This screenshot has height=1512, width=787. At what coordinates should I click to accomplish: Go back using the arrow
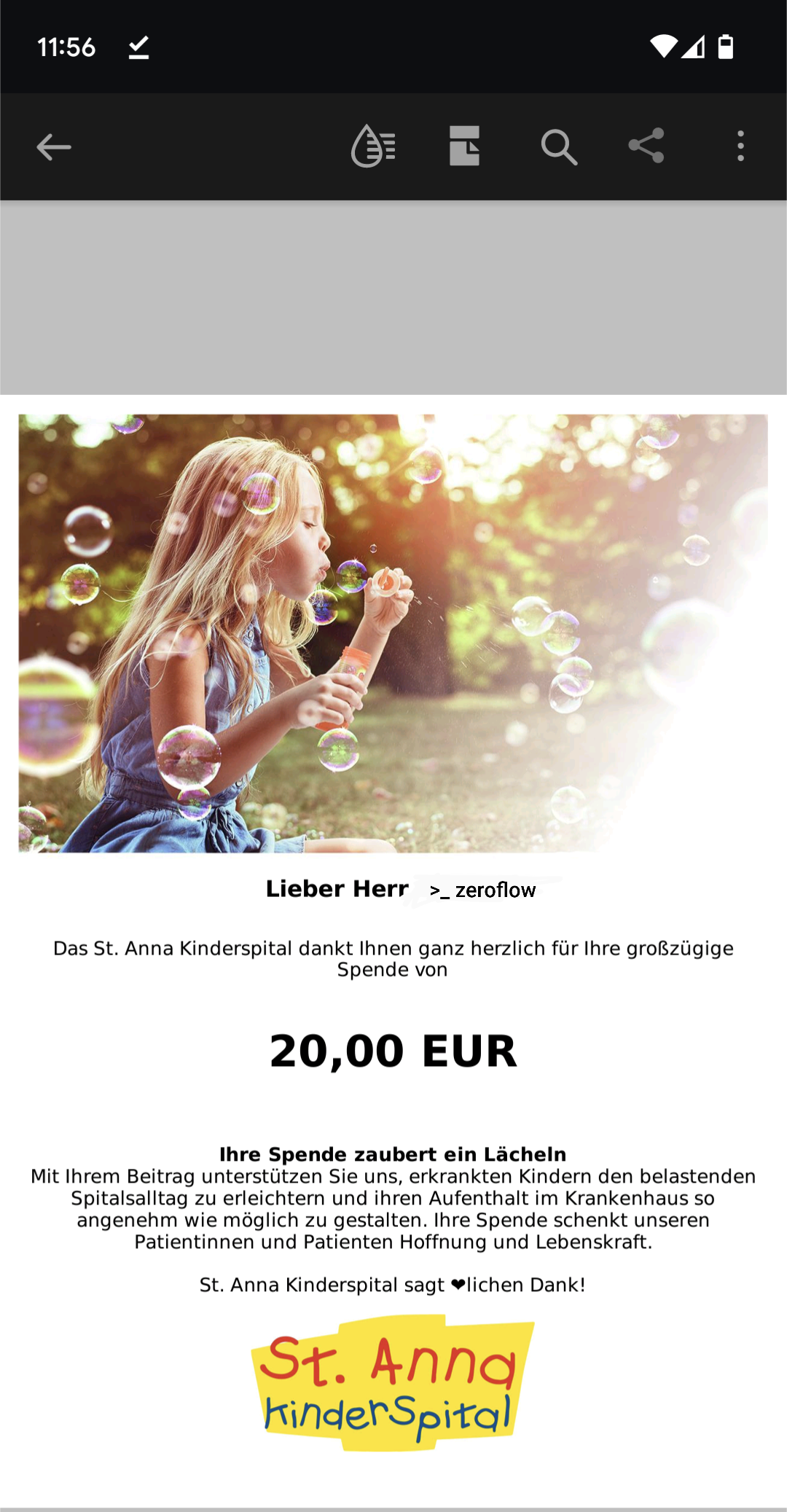(54, 146)
